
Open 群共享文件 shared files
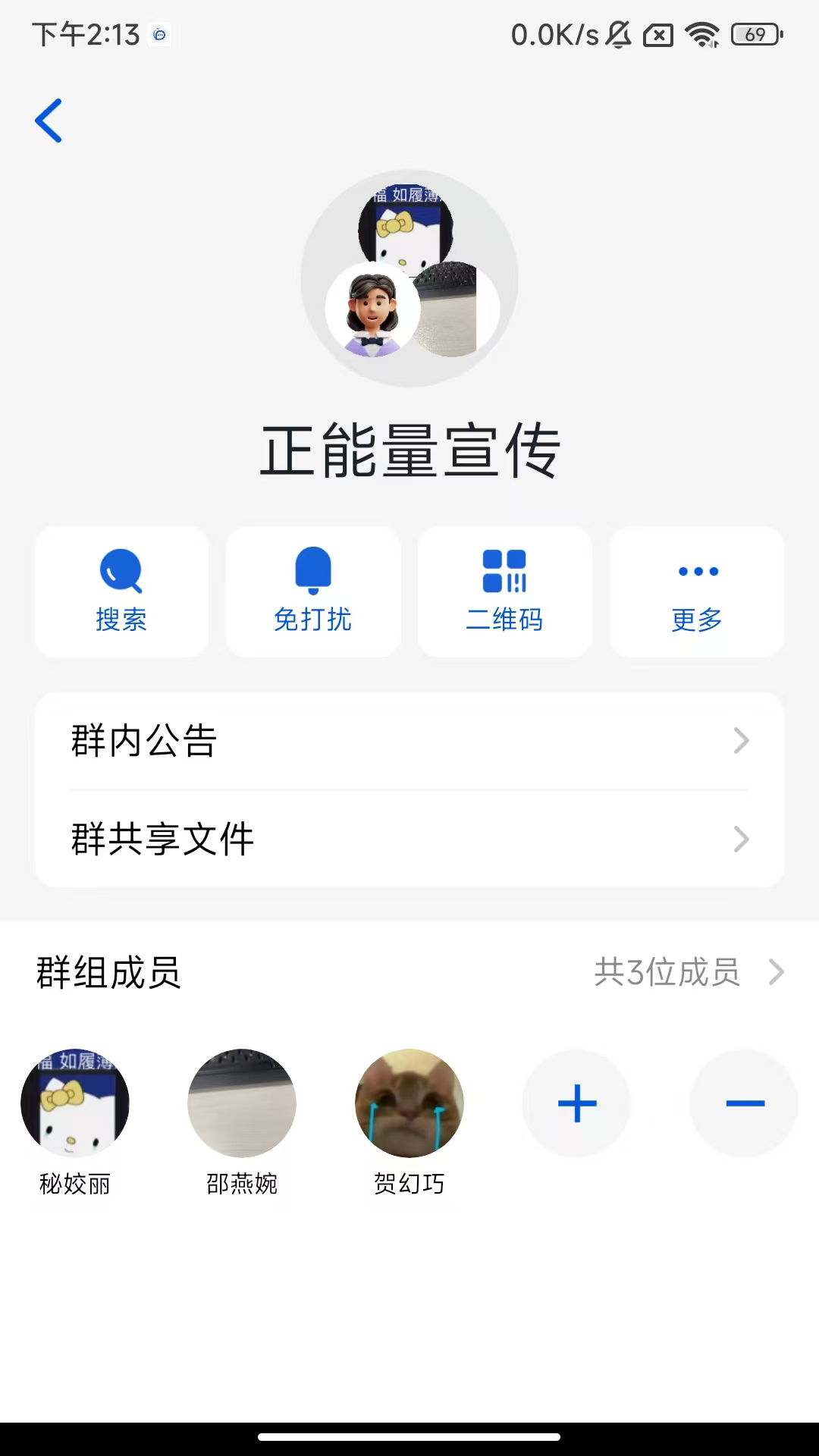pos(409,839)
